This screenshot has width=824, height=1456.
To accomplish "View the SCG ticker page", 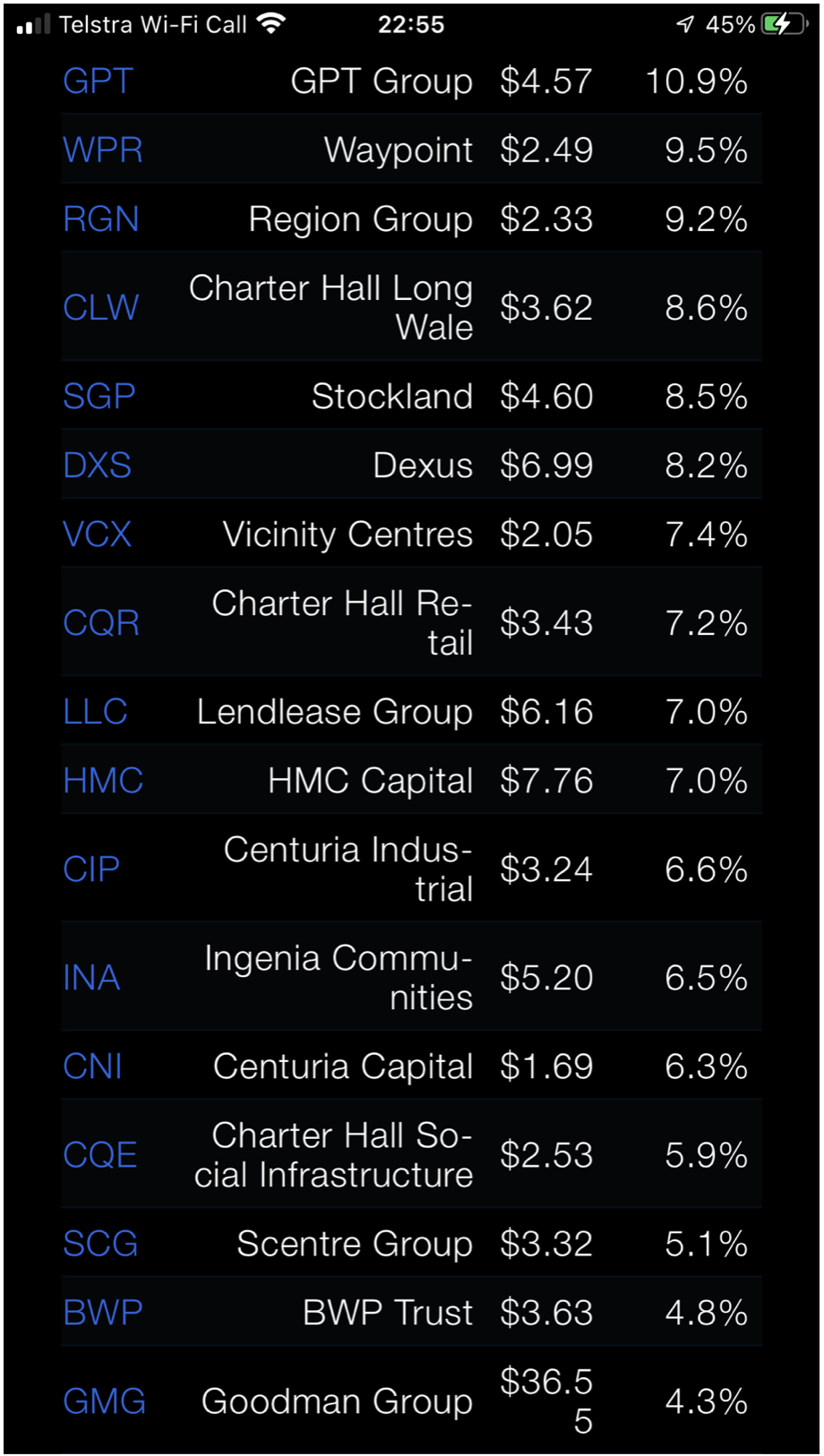I will [99, 1244].
